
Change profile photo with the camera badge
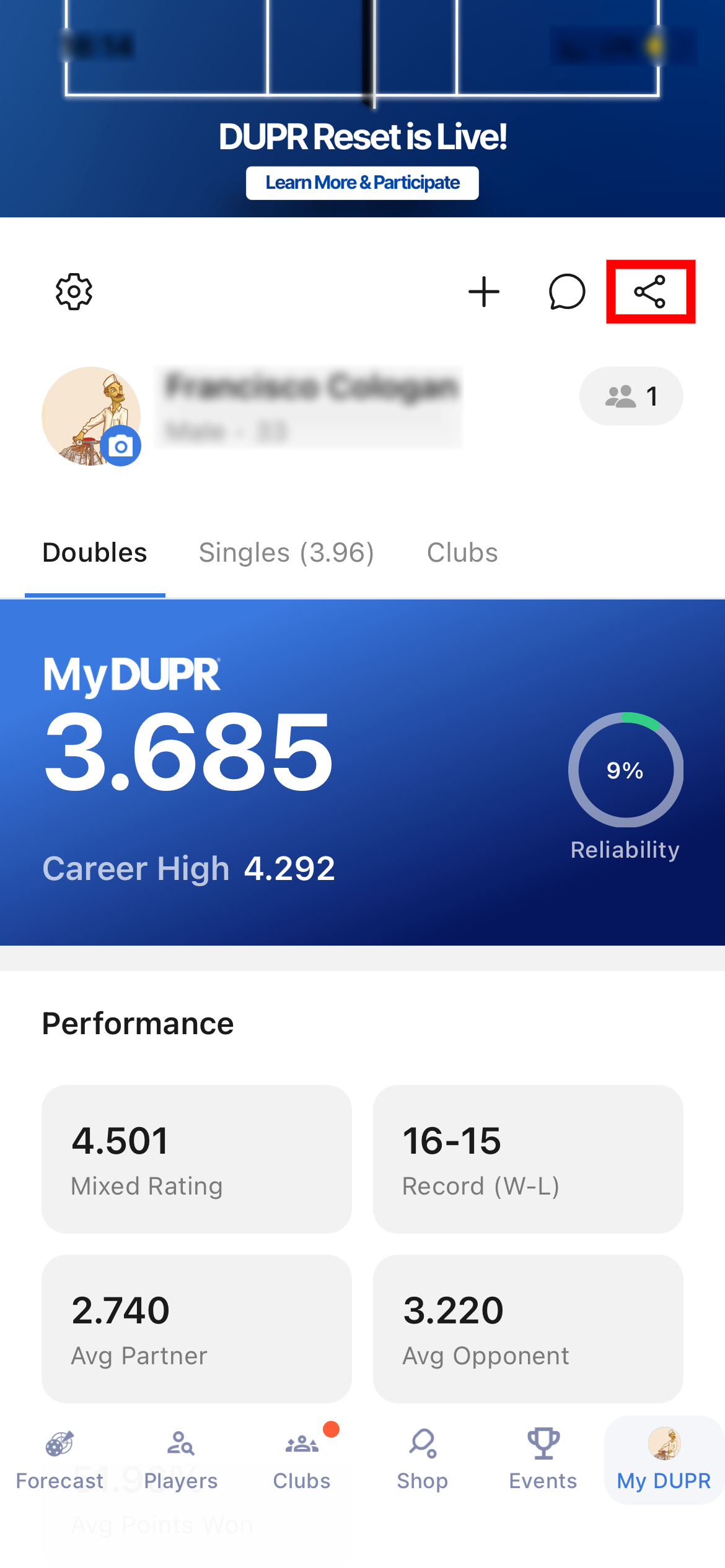[x=121, y=446]
